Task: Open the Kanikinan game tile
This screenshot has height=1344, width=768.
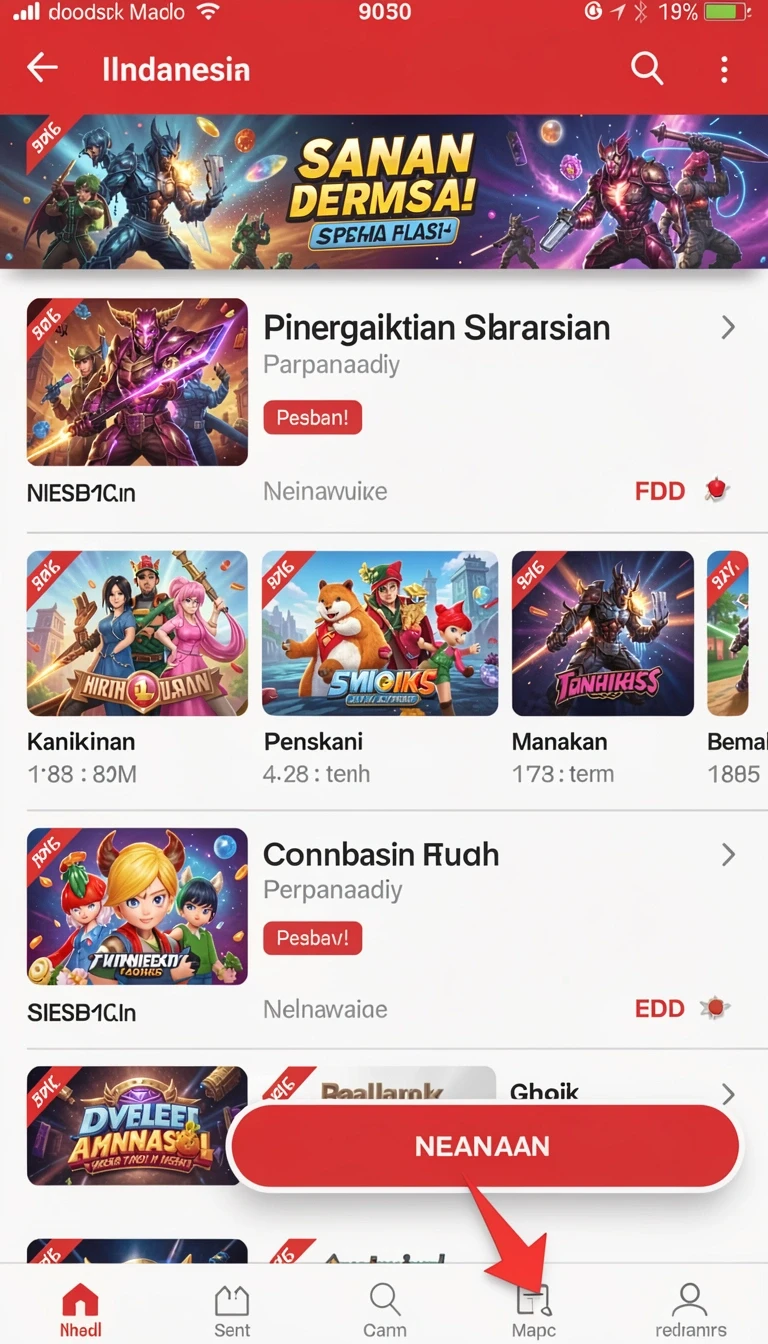Action: click(x=137, y=668)
